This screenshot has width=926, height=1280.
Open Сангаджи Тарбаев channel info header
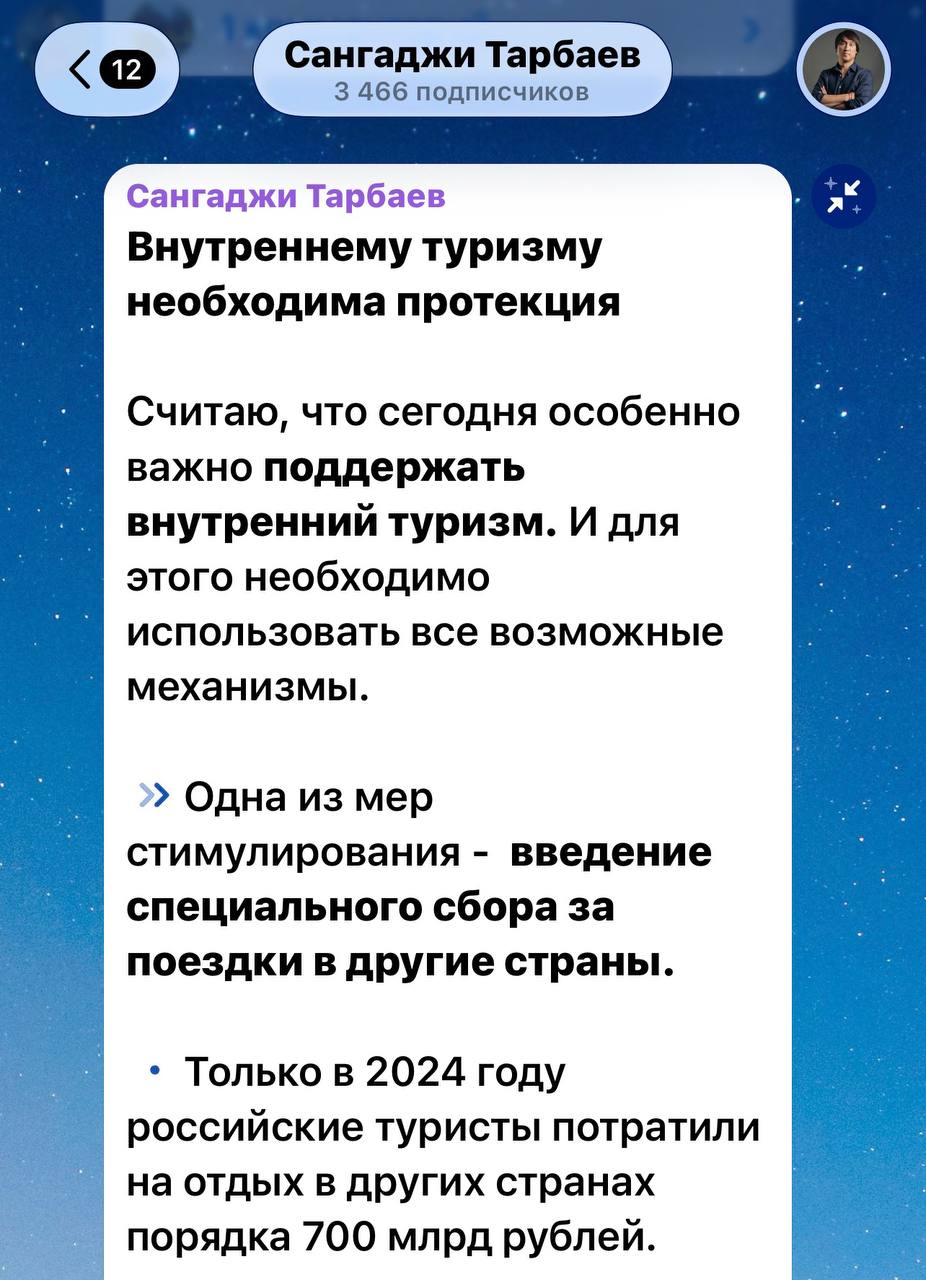462,70
